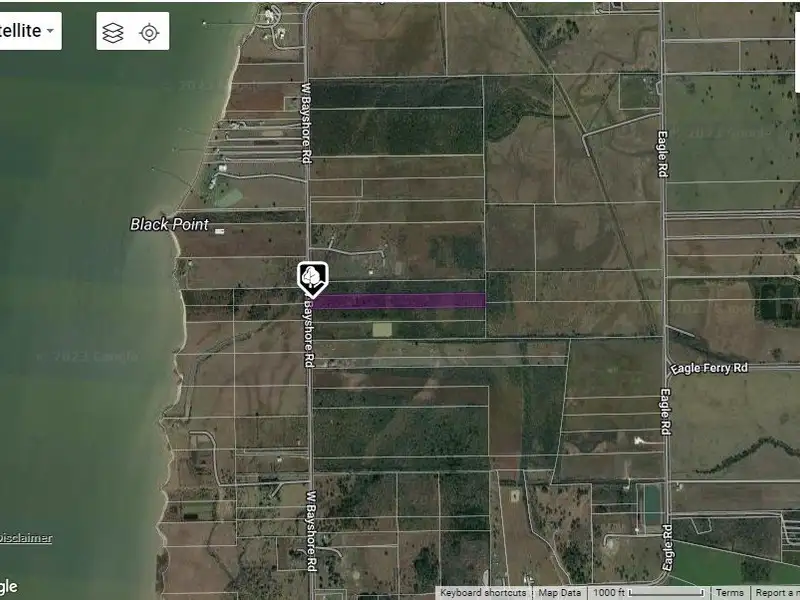Open the Disclaimer link

point(25,538)
